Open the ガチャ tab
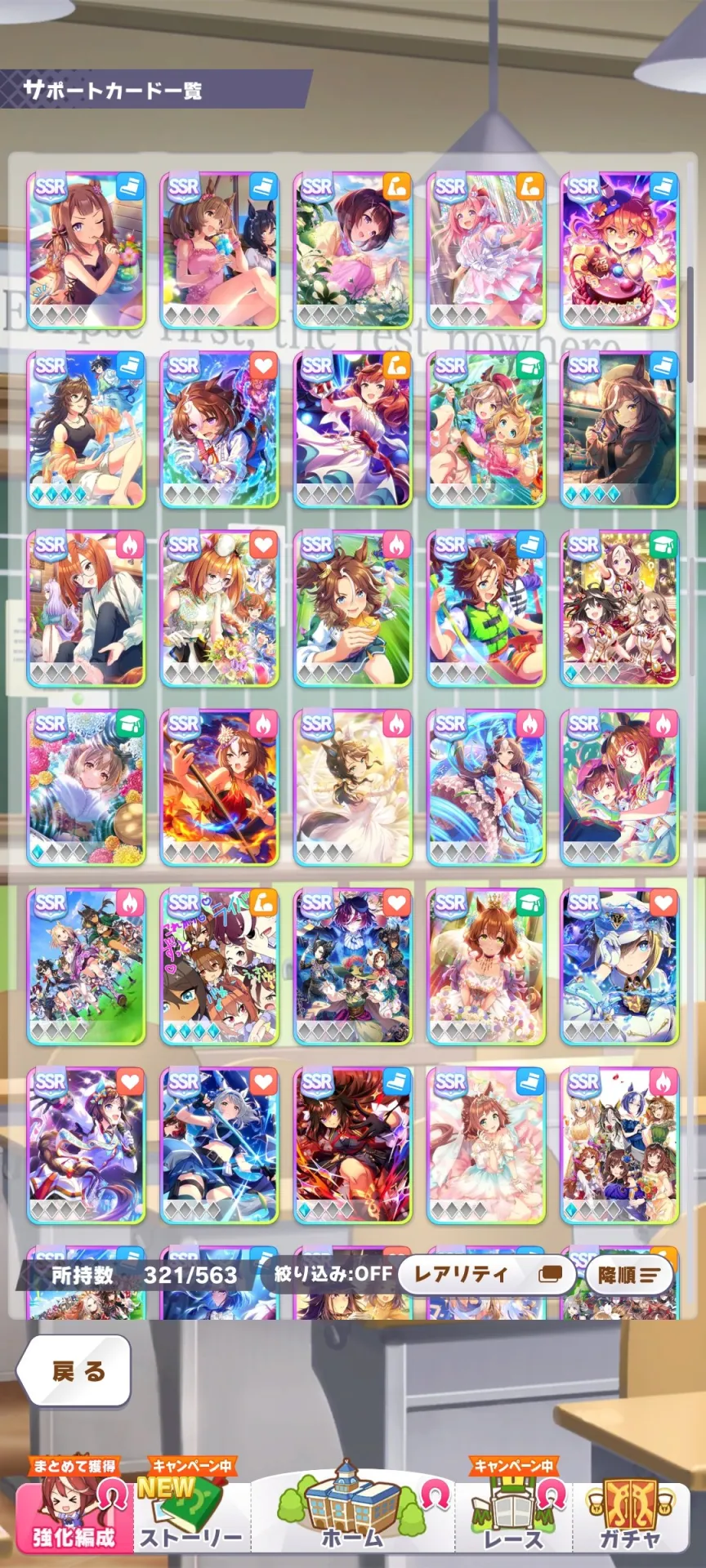706x1568 pixels. tap(631, 1516)
